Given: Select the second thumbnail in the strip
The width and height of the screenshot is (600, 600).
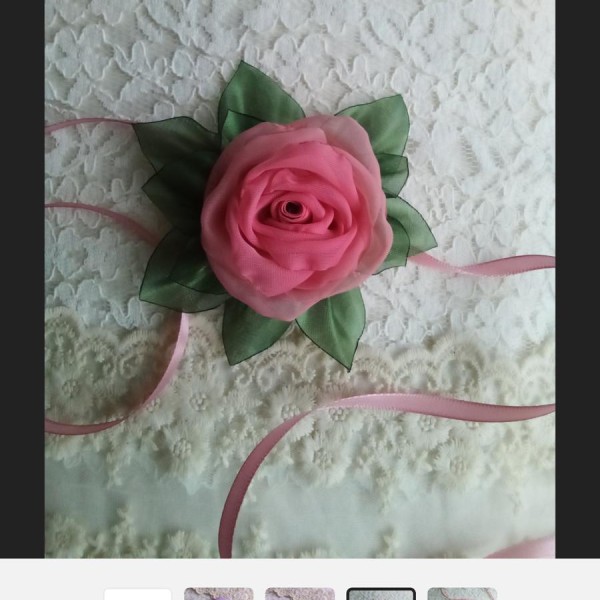Looking at the screenshot, I should [219, 594].
